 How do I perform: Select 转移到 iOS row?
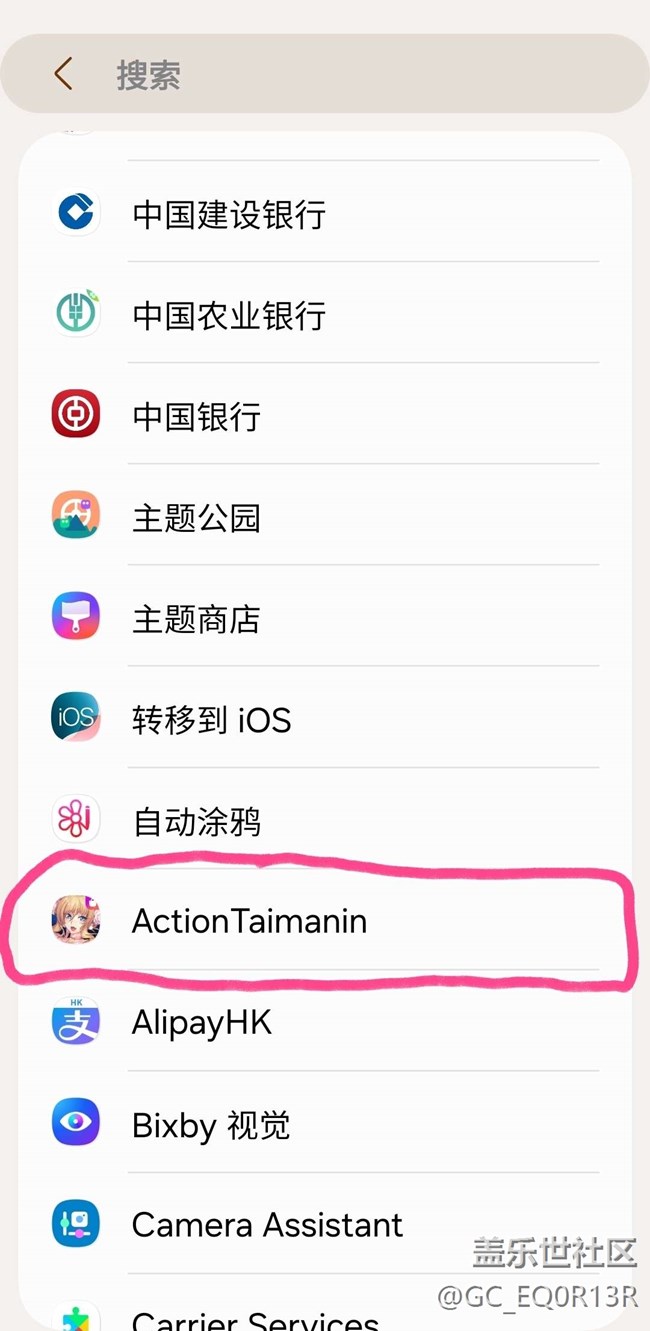tap(325, 719)
